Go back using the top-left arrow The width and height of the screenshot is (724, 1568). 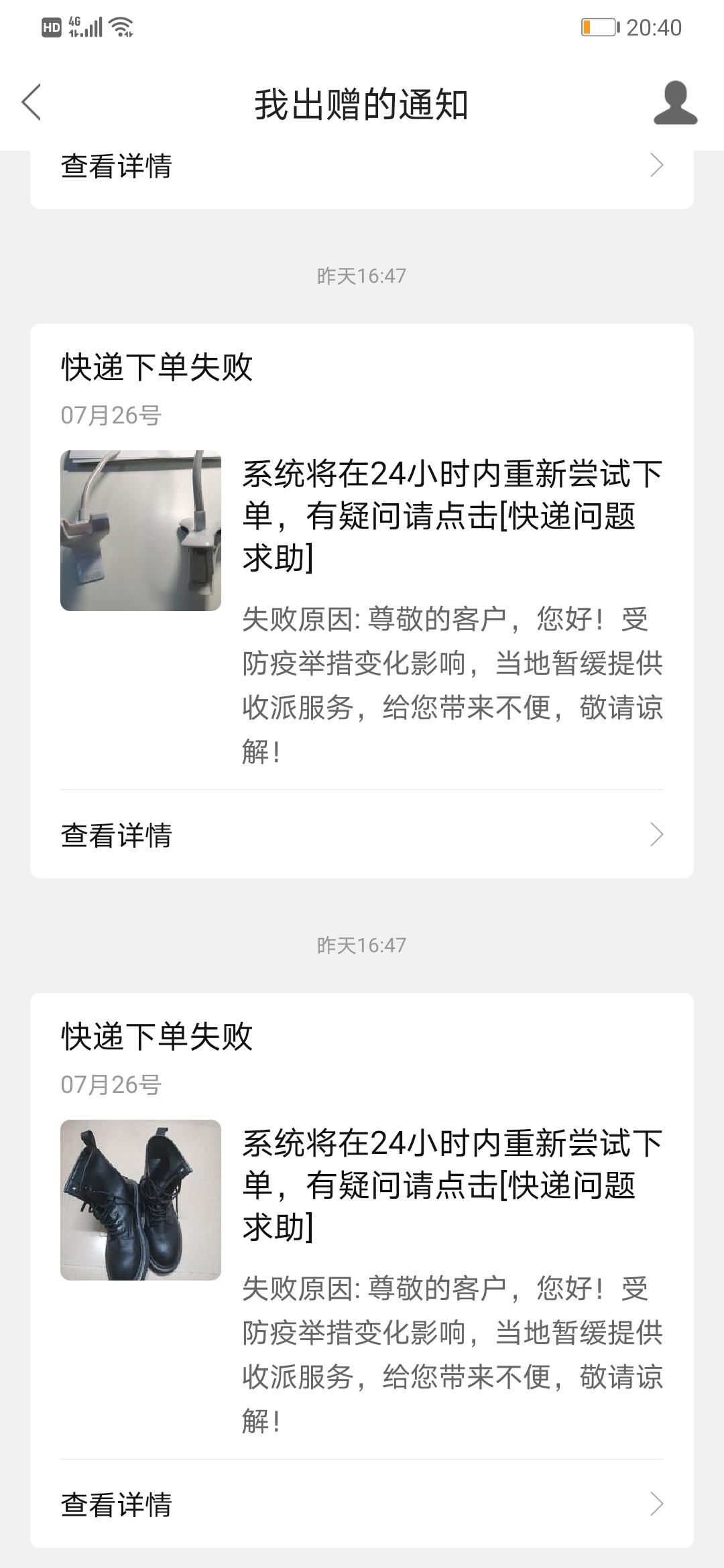32,103
